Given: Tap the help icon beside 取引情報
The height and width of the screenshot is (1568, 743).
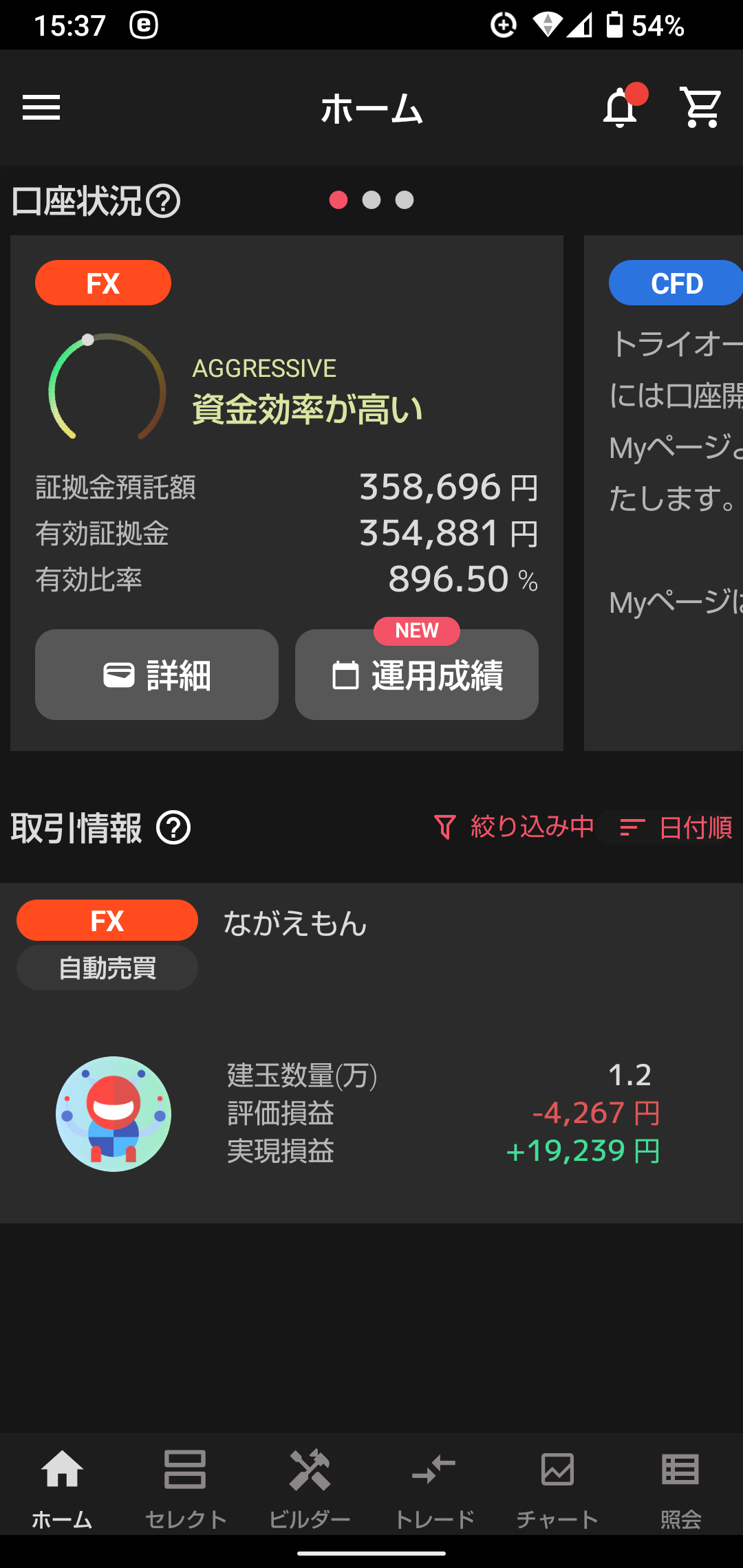Looking at the screenshot, I should [173, 827].
